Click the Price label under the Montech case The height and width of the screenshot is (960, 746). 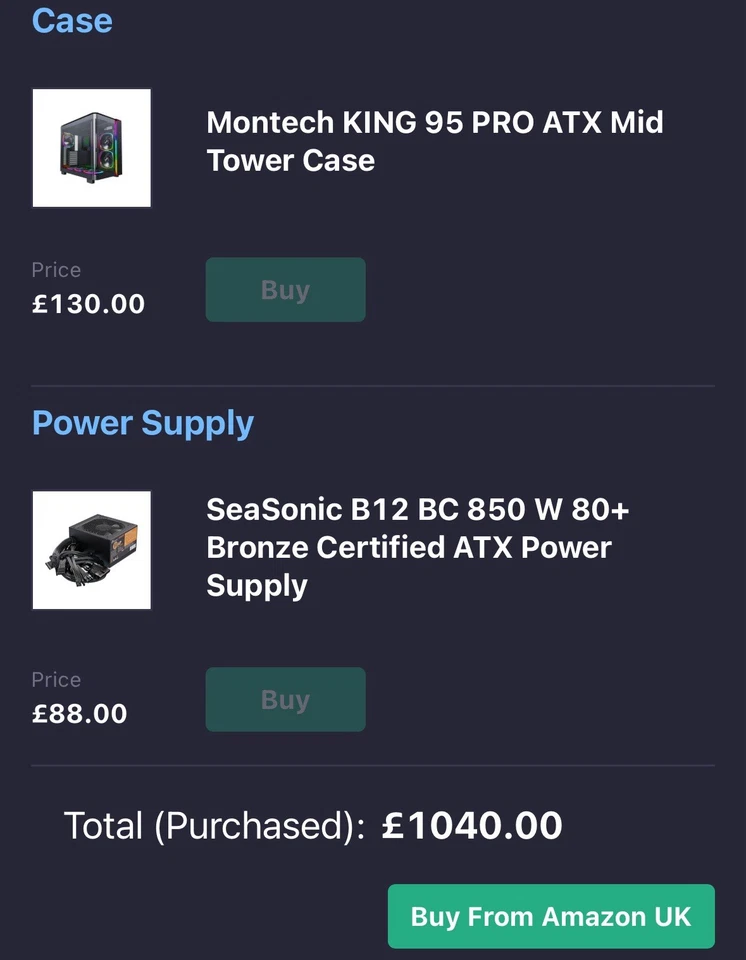coord(55,270)
